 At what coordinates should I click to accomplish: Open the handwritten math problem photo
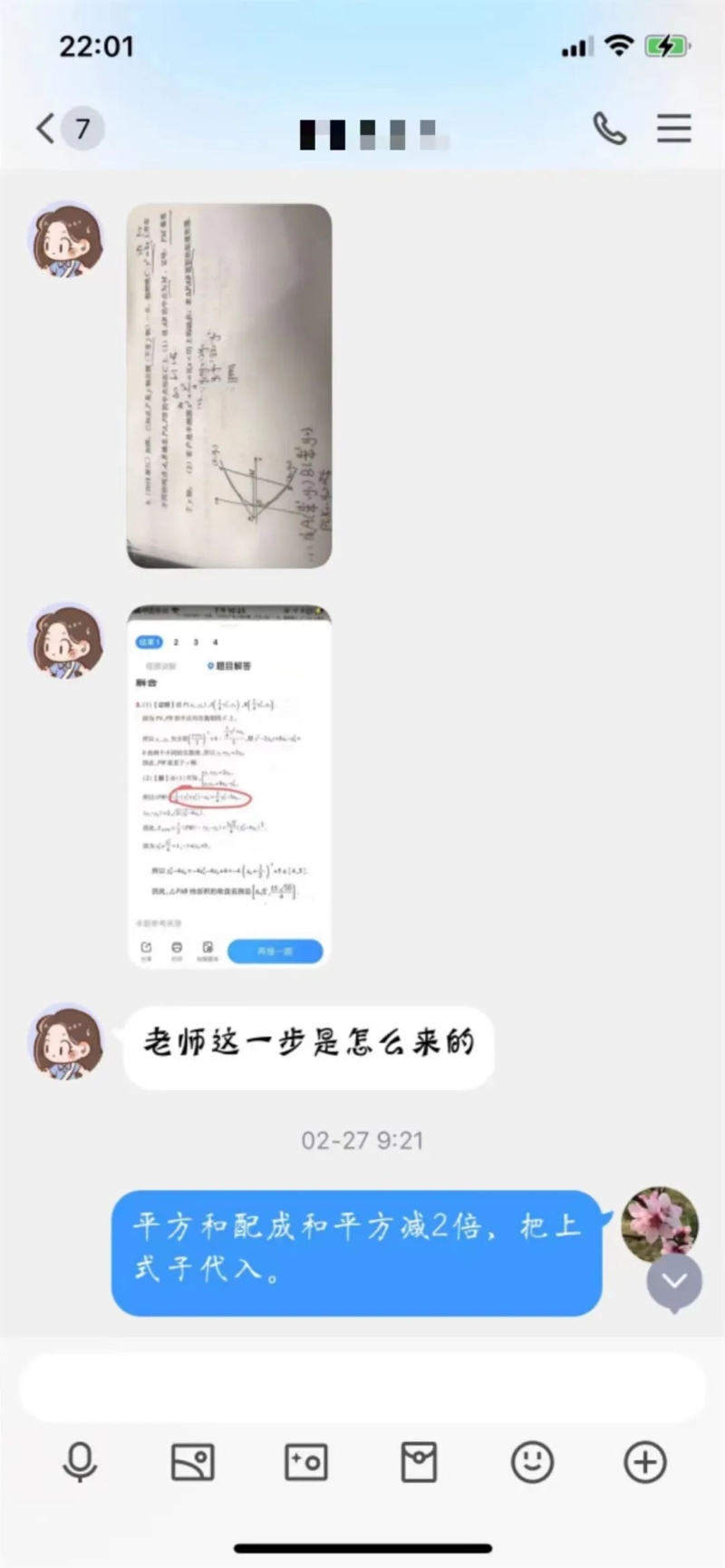pos(229,385)
